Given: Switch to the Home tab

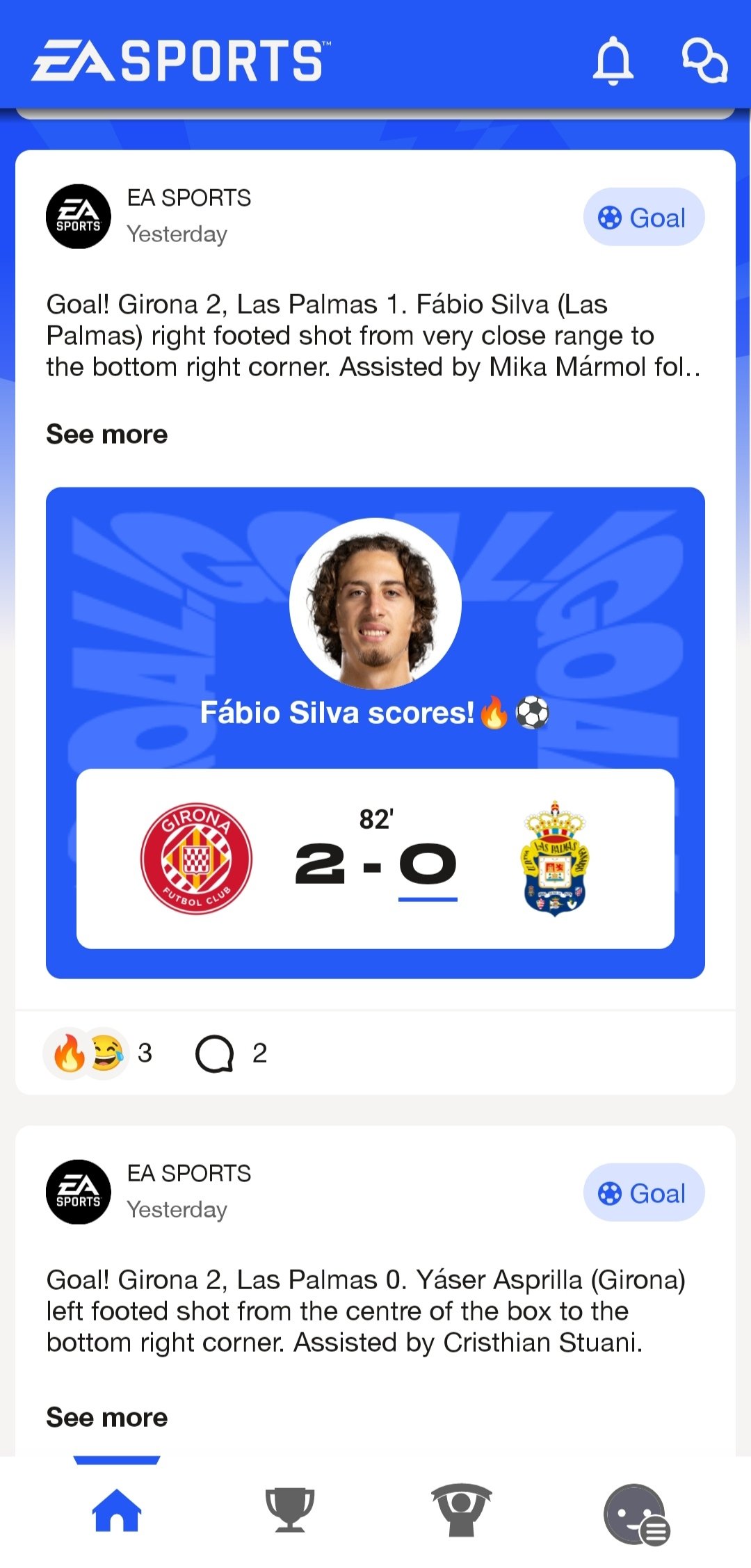Looking at the screenshot, I should point(117,1510).
